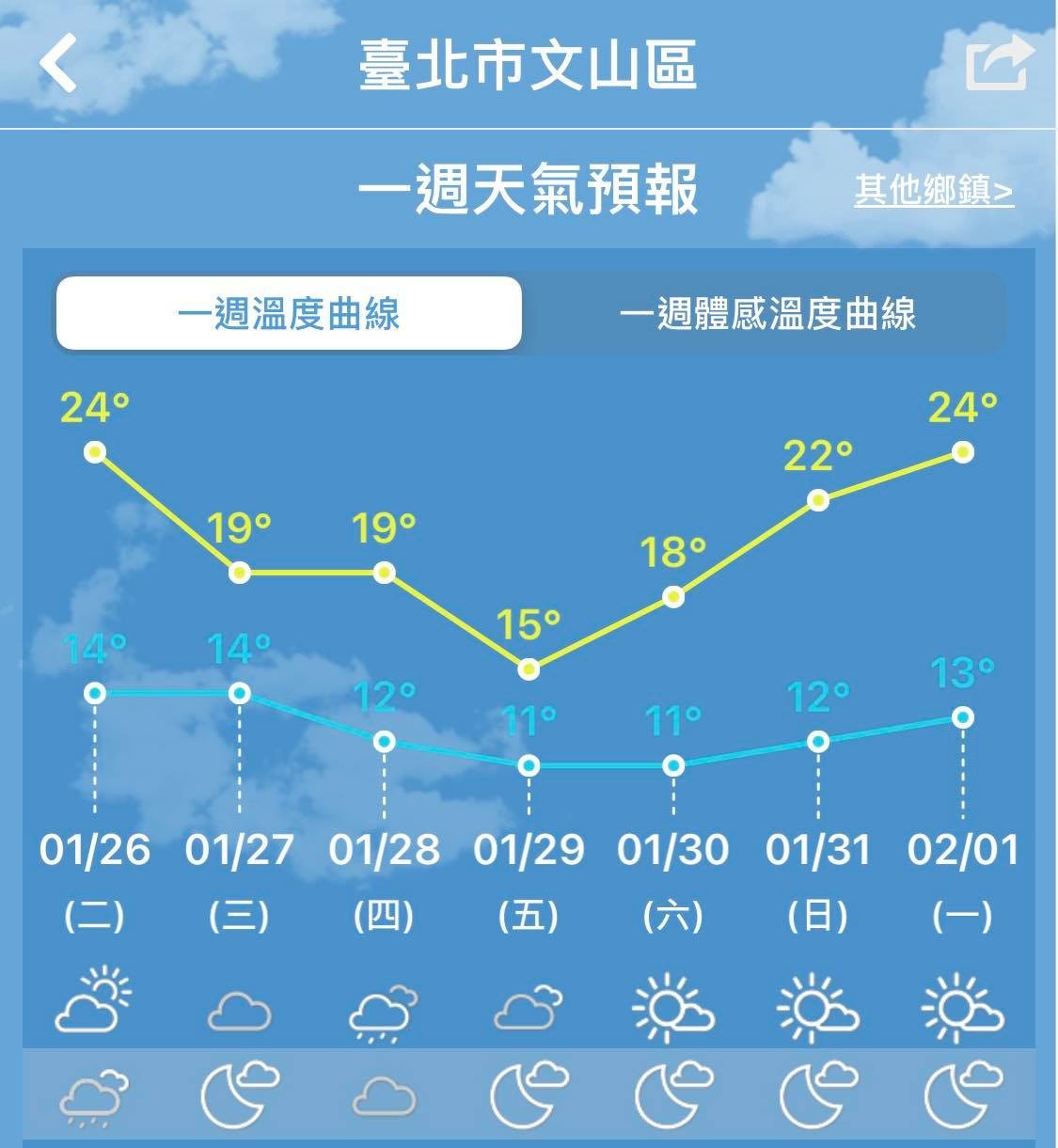Screen dimensions: 1058x1148
Task: Share this weekly weather forecast
Action: pos(999,63)
